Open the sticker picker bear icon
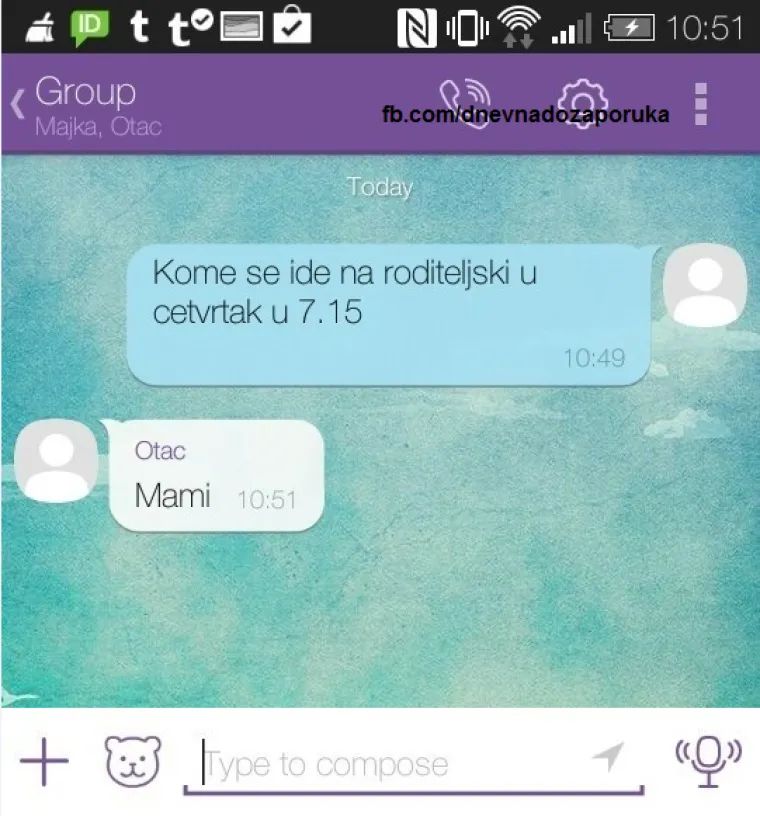 133,763
